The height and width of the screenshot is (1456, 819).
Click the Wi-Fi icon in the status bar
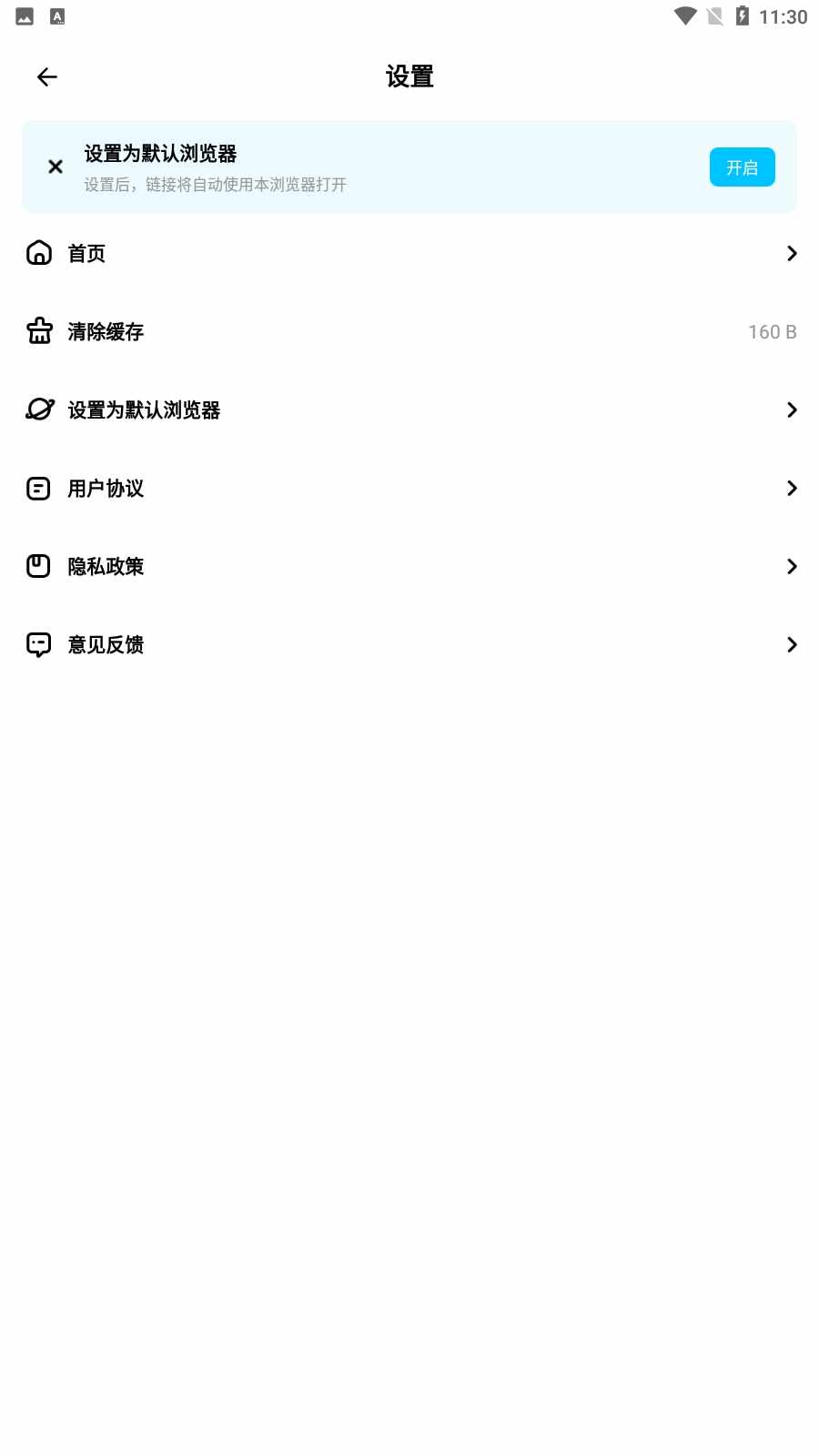tap(682, 15)
